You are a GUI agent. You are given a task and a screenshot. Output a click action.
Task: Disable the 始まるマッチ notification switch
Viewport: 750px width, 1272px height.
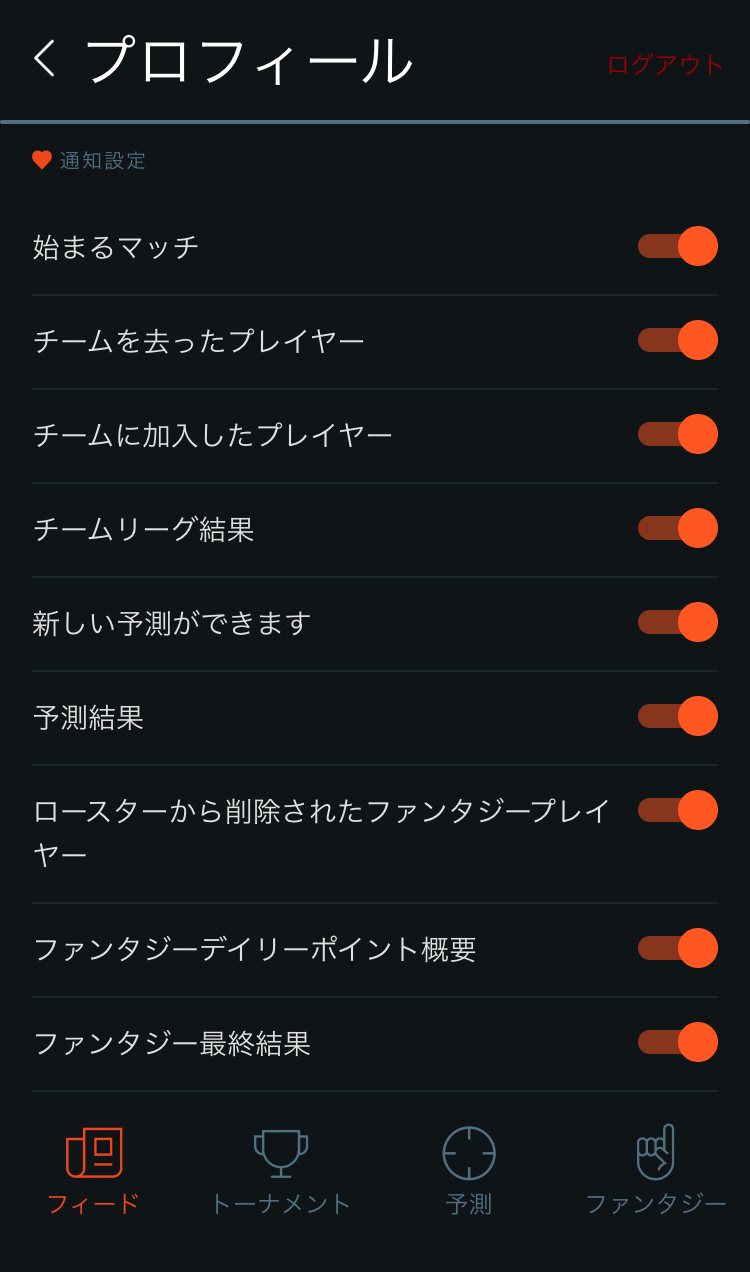[x=678, y=246]
